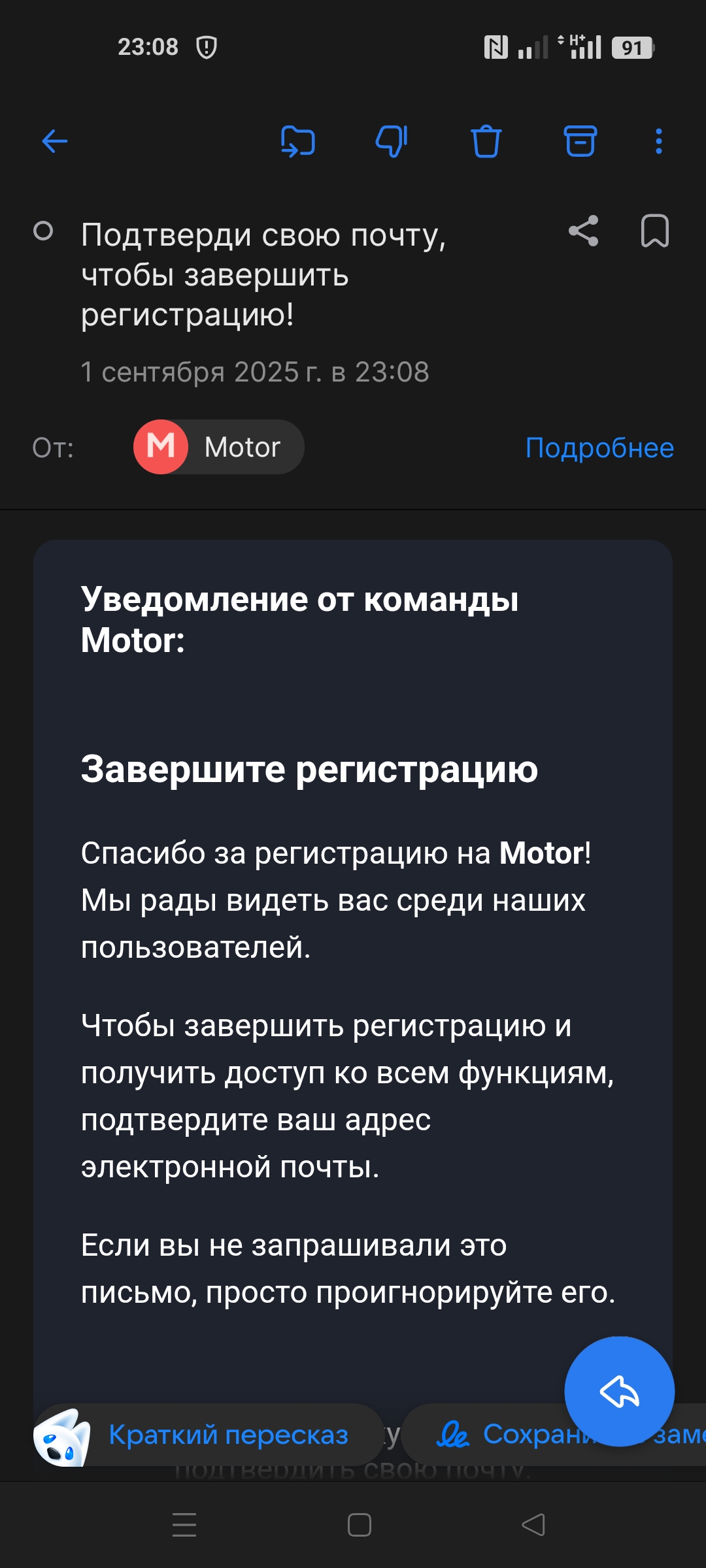Screen dimensions: 706x1568
Task: Move this email to a folder
Action: click(298, 141)
